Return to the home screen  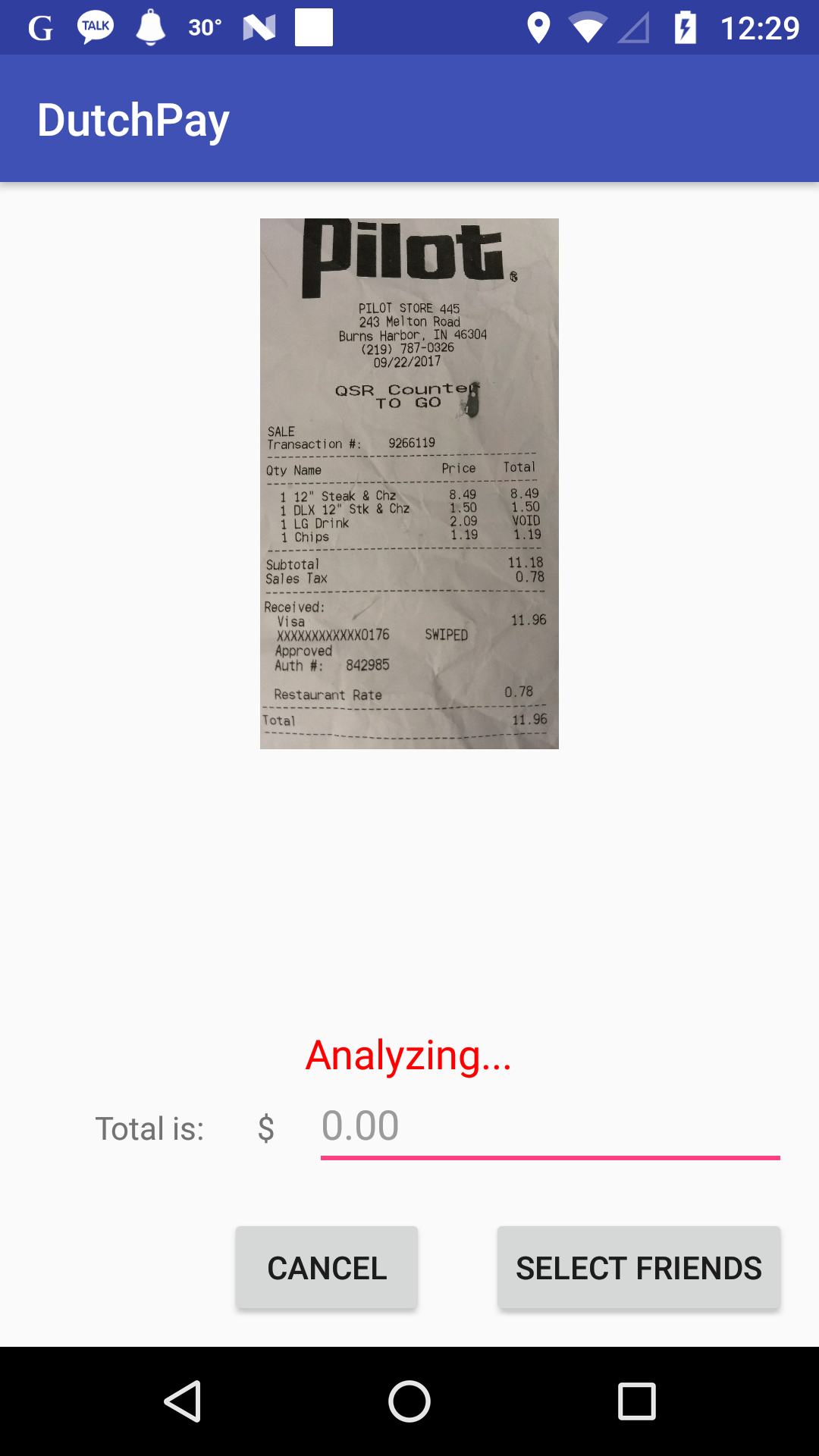point(409,1401)
